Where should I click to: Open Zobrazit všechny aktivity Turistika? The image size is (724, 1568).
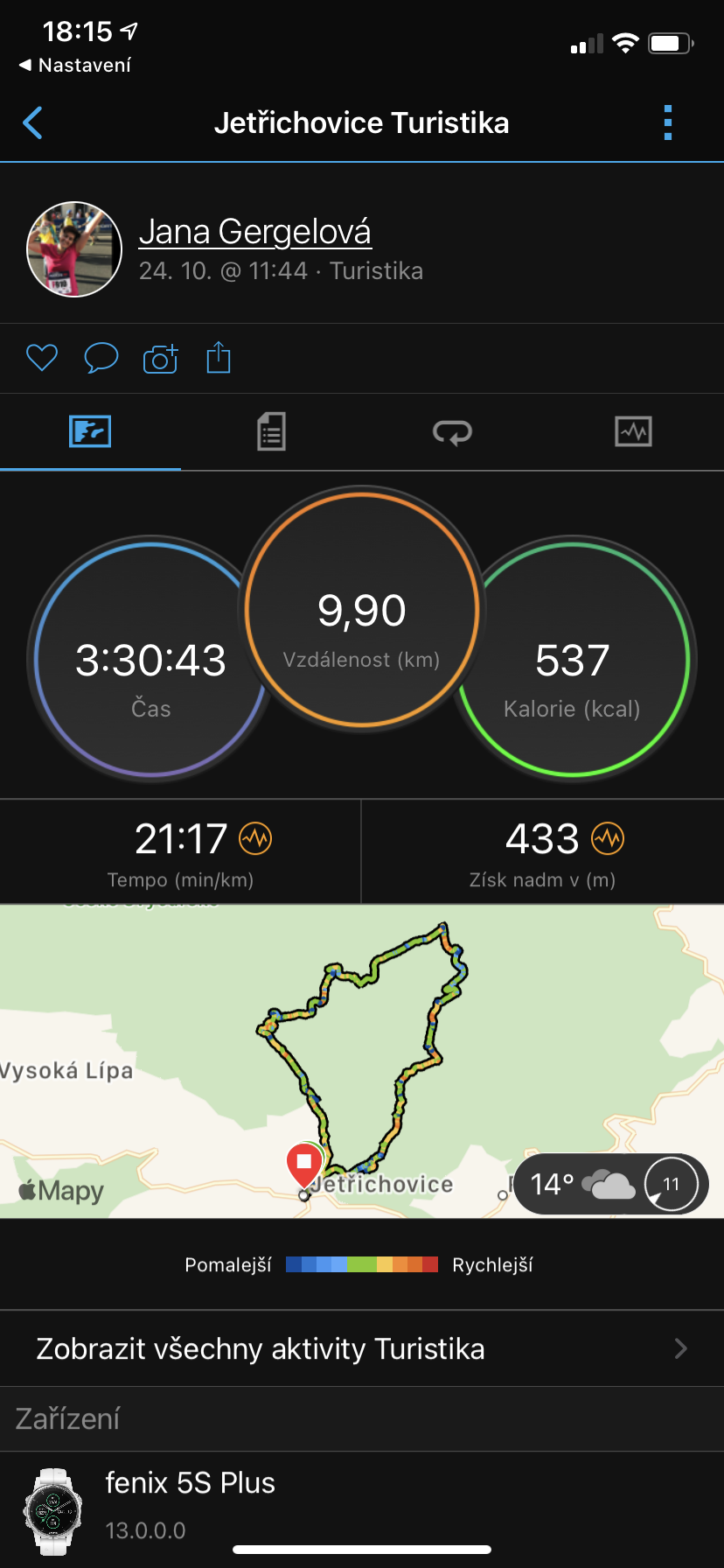[362, 1348]
